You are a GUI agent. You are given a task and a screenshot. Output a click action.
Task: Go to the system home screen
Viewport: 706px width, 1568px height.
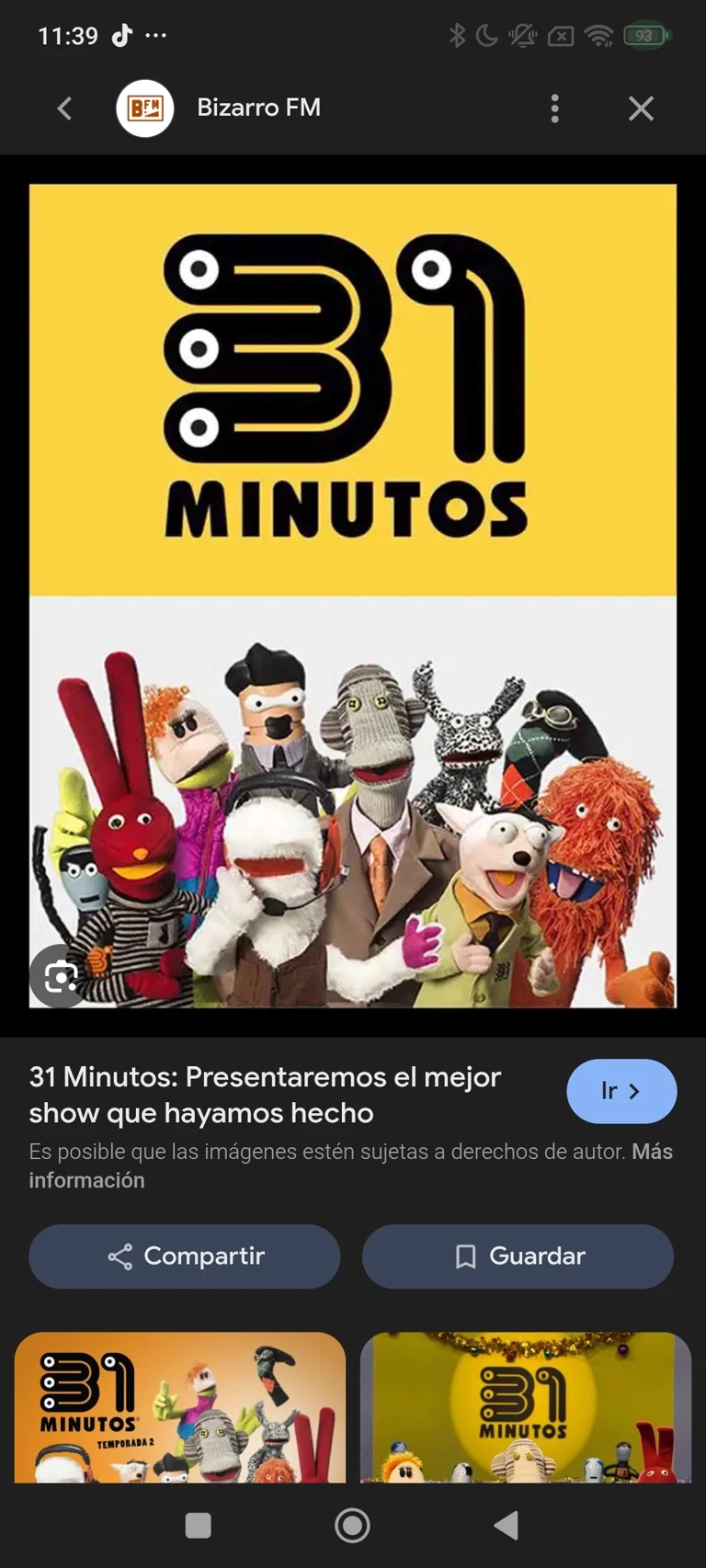click(x=352, y=1526)
